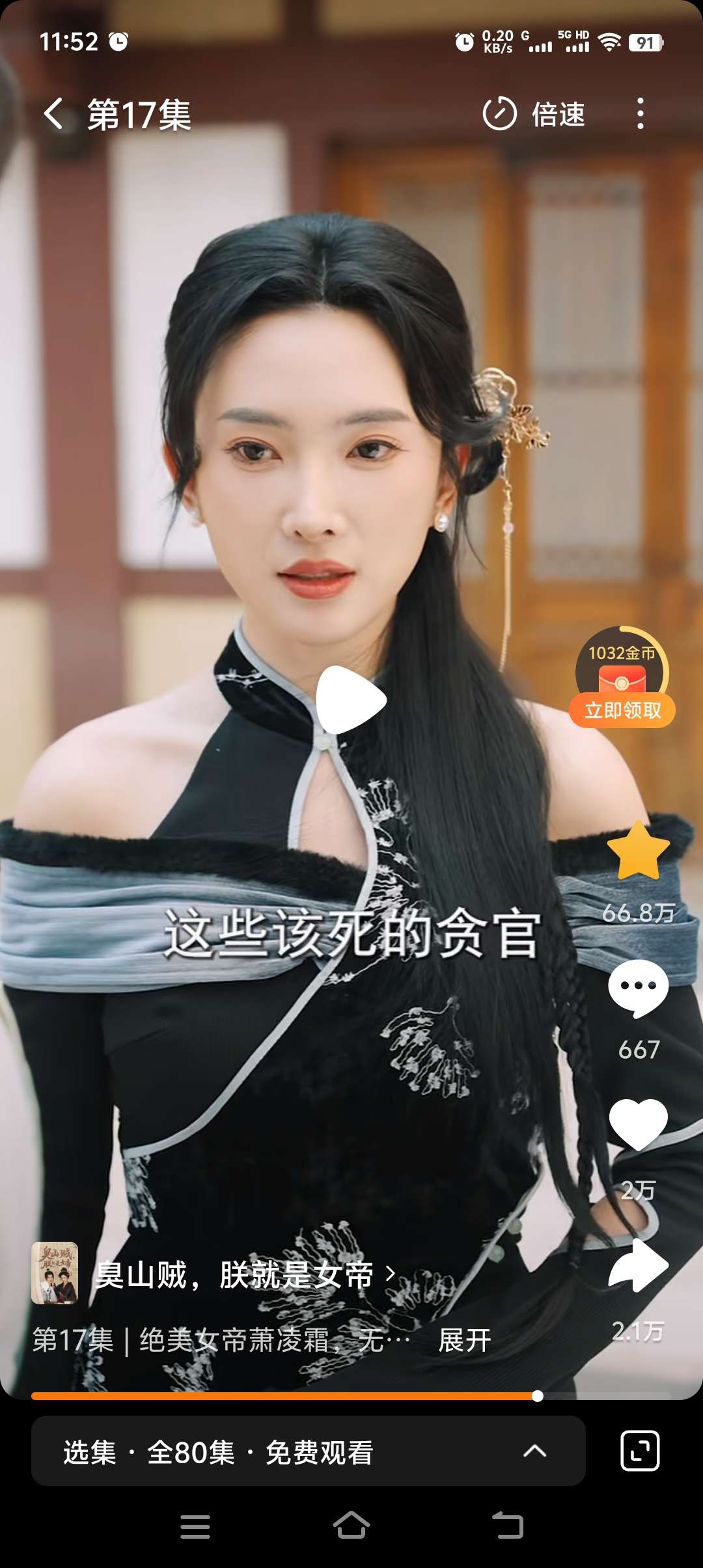
Task: Expand the description with 展开
Action: [x=465, y=1340]
